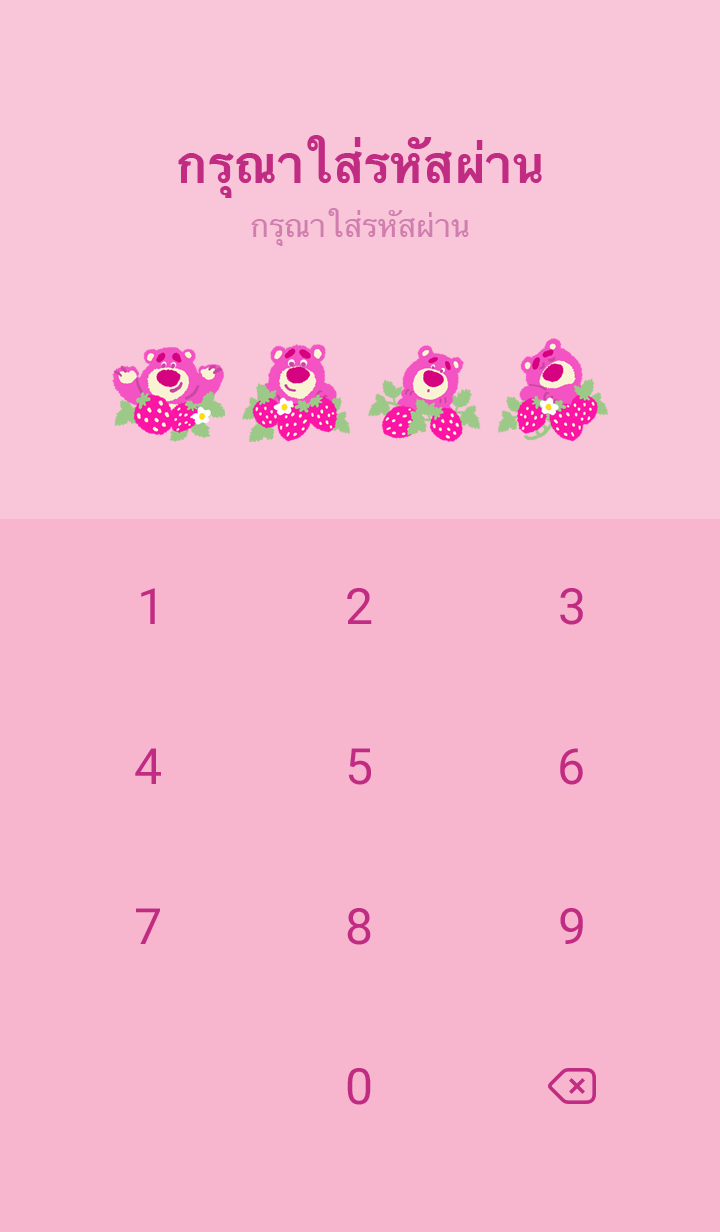Enter digit 4 for the passcode
720x1232 pixels.
(148, 767)
